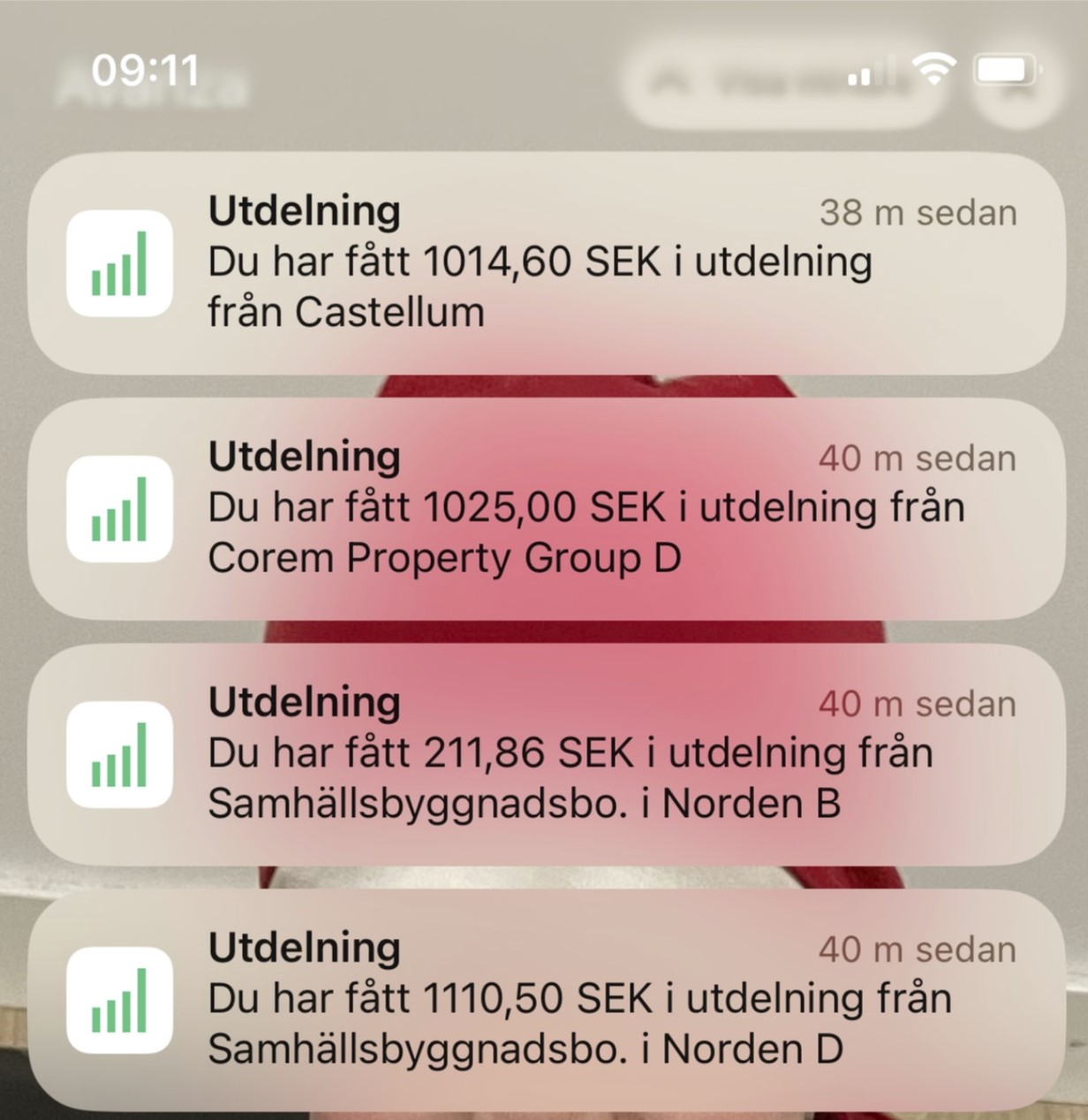The width and height of the screenshot is (1088, 1120).
Task: Collapse the group with Visa mindre
Action: click(x=782, y=82)
